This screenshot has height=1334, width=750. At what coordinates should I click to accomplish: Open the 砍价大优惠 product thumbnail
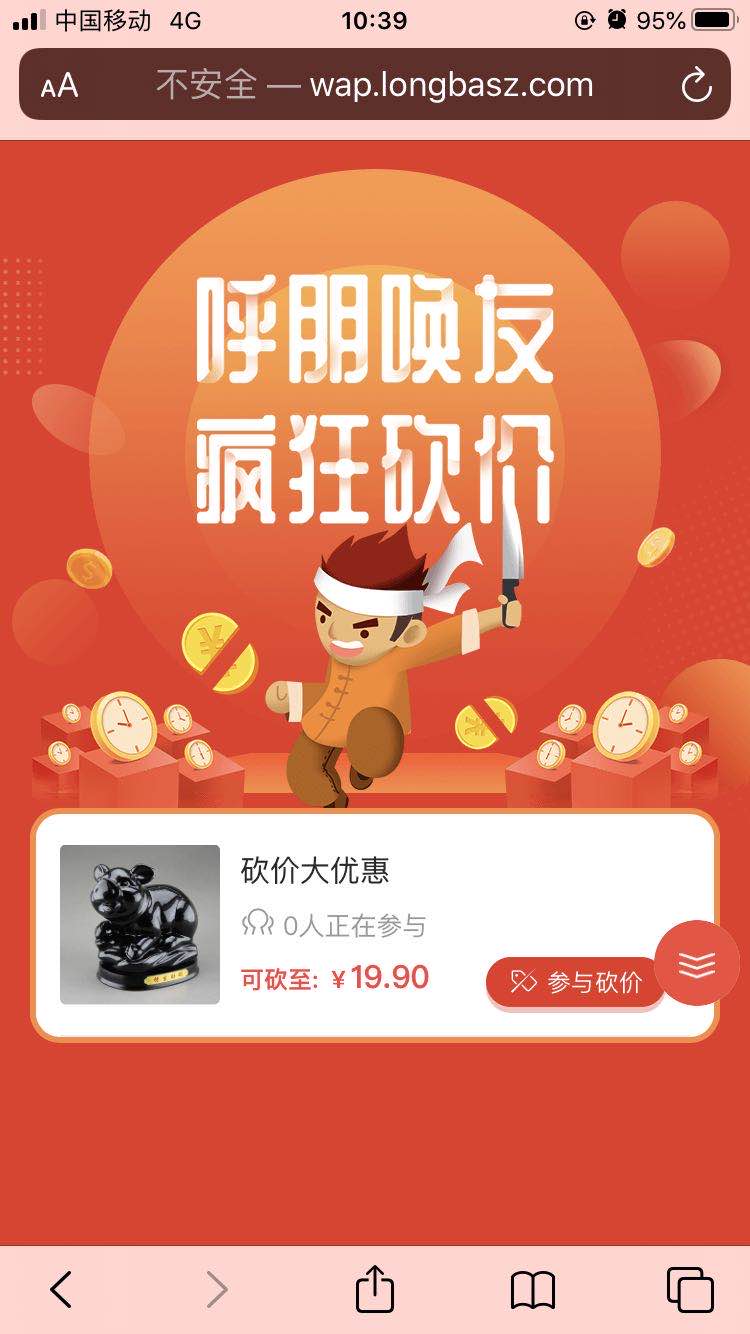(x=140, y=924)
